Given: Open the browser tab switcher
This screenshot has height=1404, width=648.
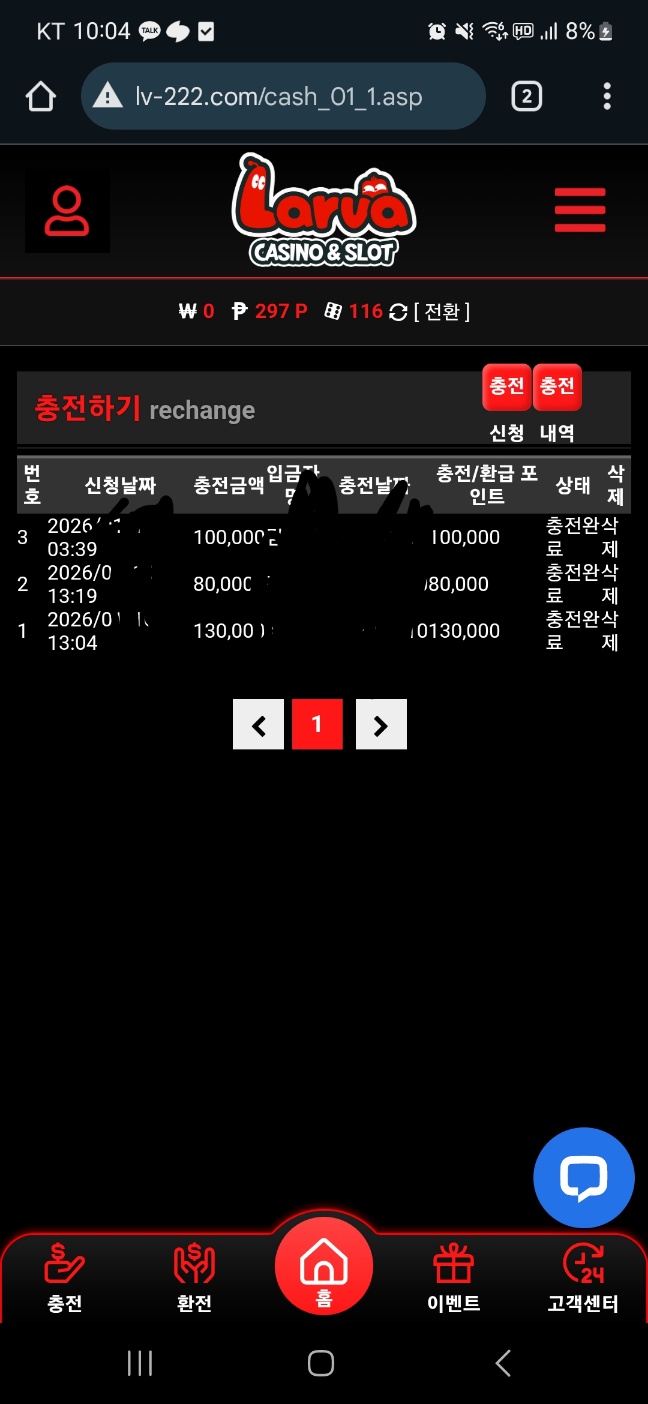Looking at the screenshot, I should click(x=526, y=96).
